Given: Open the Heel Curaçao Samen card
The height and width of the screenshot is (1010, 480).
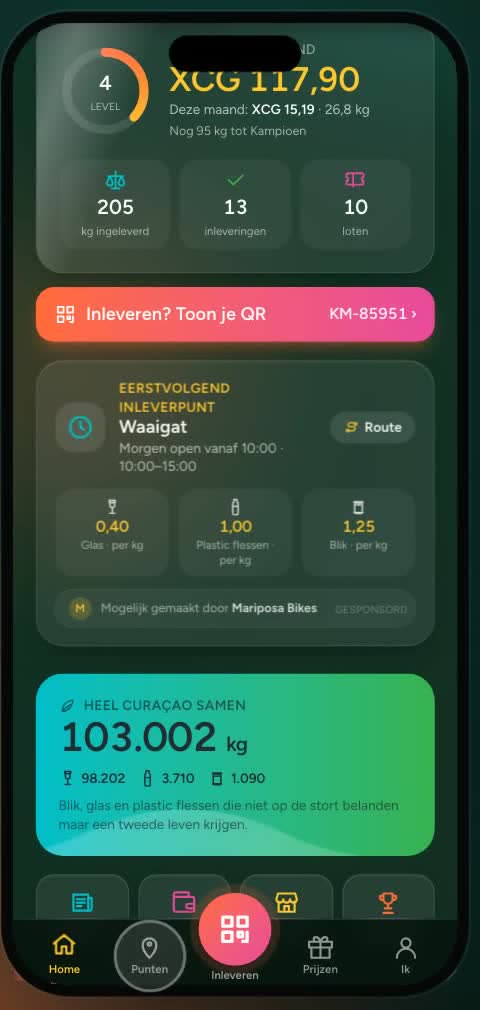Looking at the screenshot, I should click(235, 765).
